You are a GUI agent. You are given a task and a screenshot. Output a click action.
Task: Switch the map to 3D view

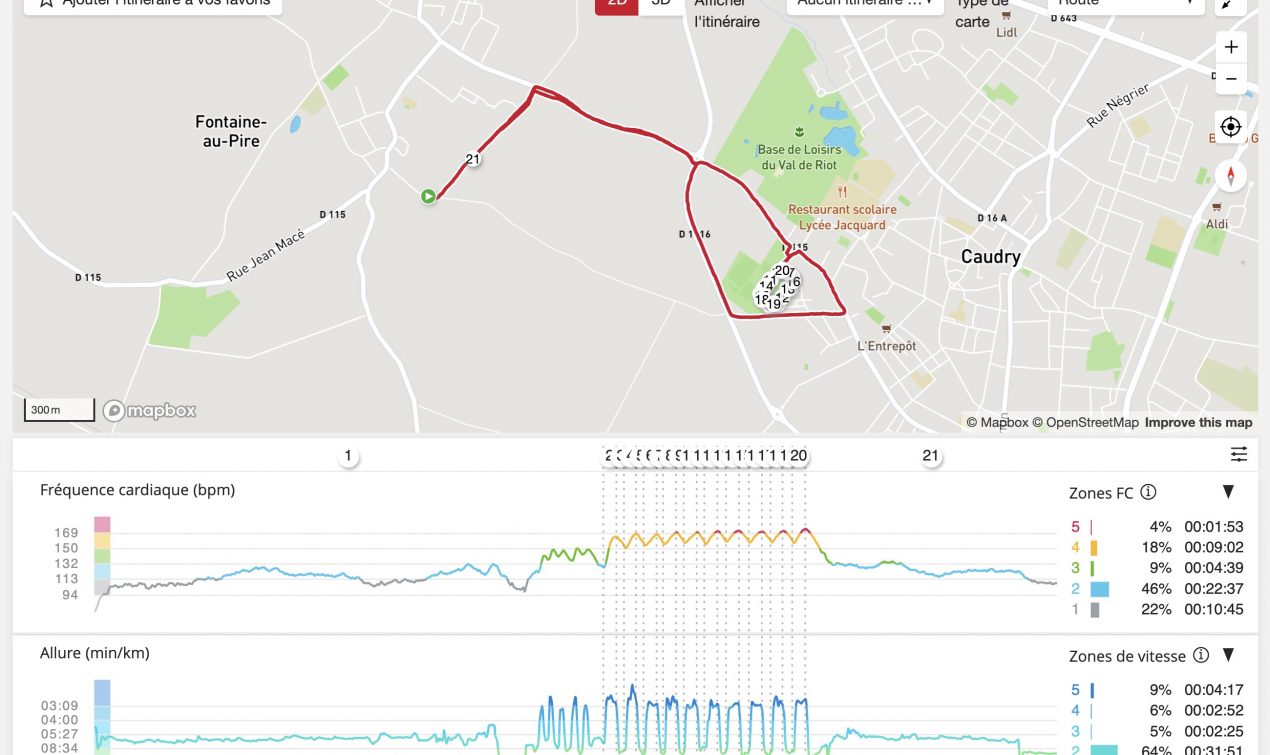(661, 3)
